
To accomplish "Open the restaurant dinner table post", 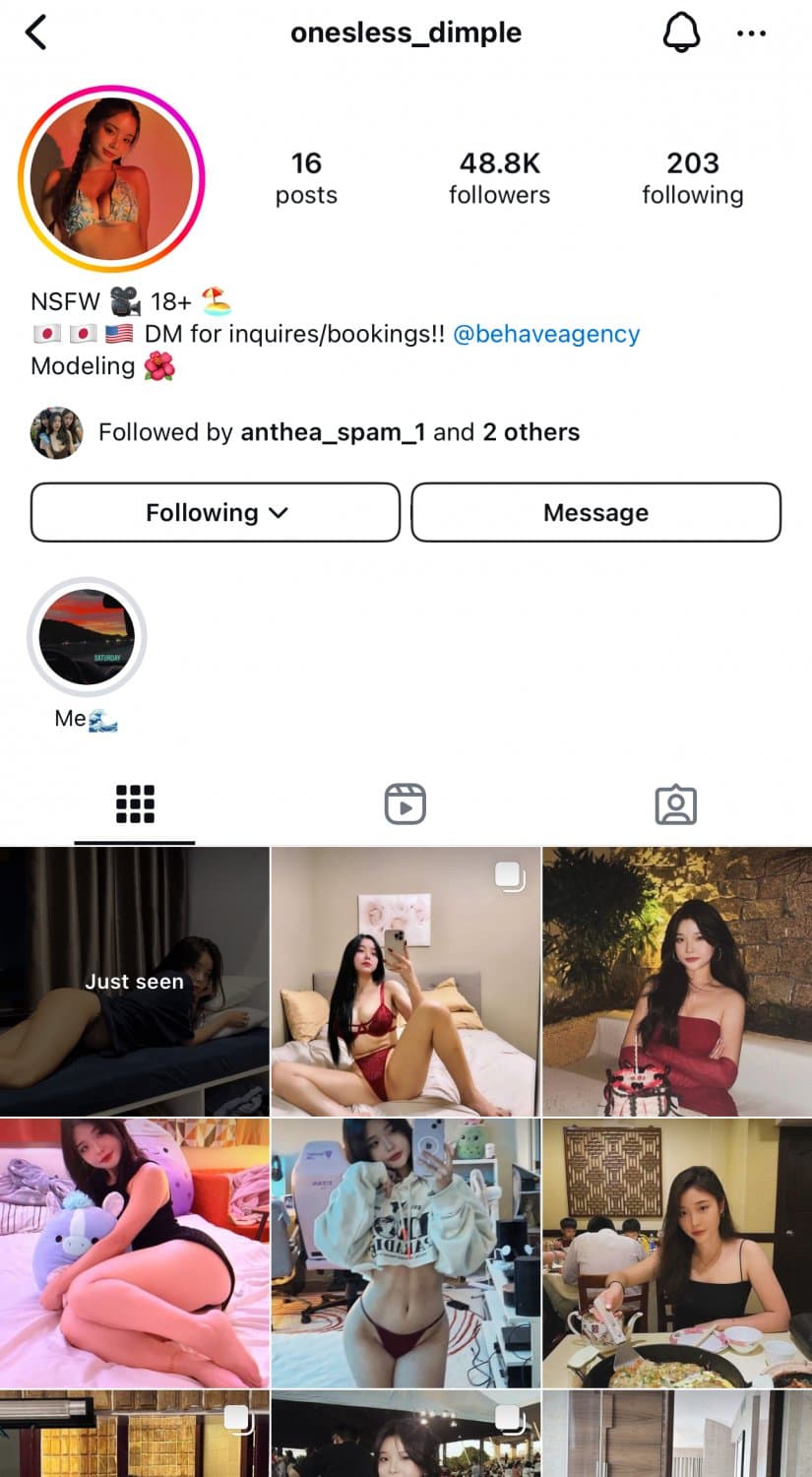I will tap(677, 1252).
